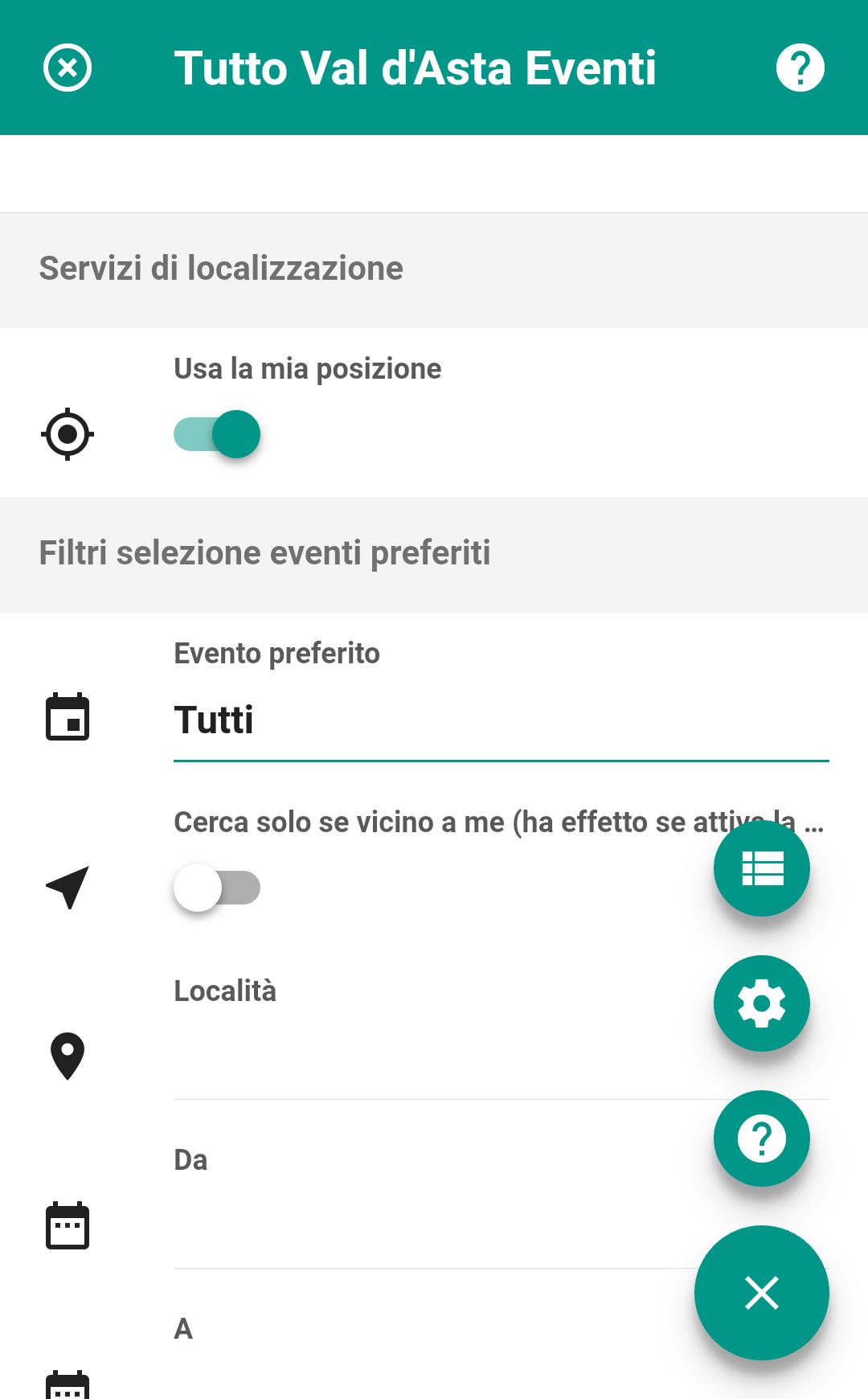Close the Tutto Val d'Asta Eventi screen

coord(68,68)
